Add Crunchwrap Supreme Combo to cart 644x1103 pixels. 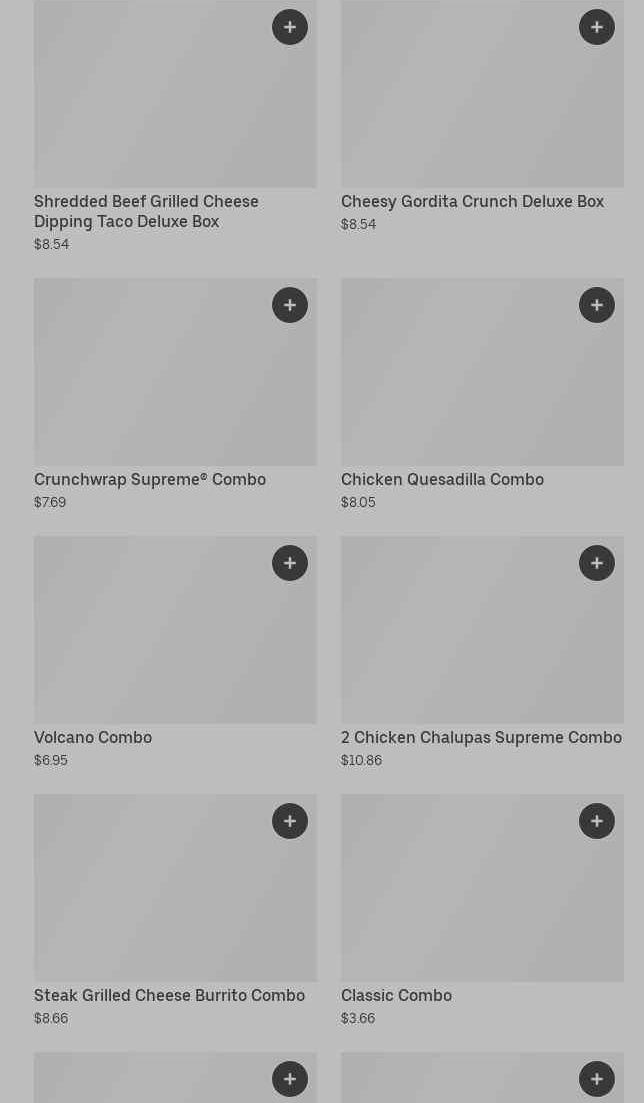(290, 305)
